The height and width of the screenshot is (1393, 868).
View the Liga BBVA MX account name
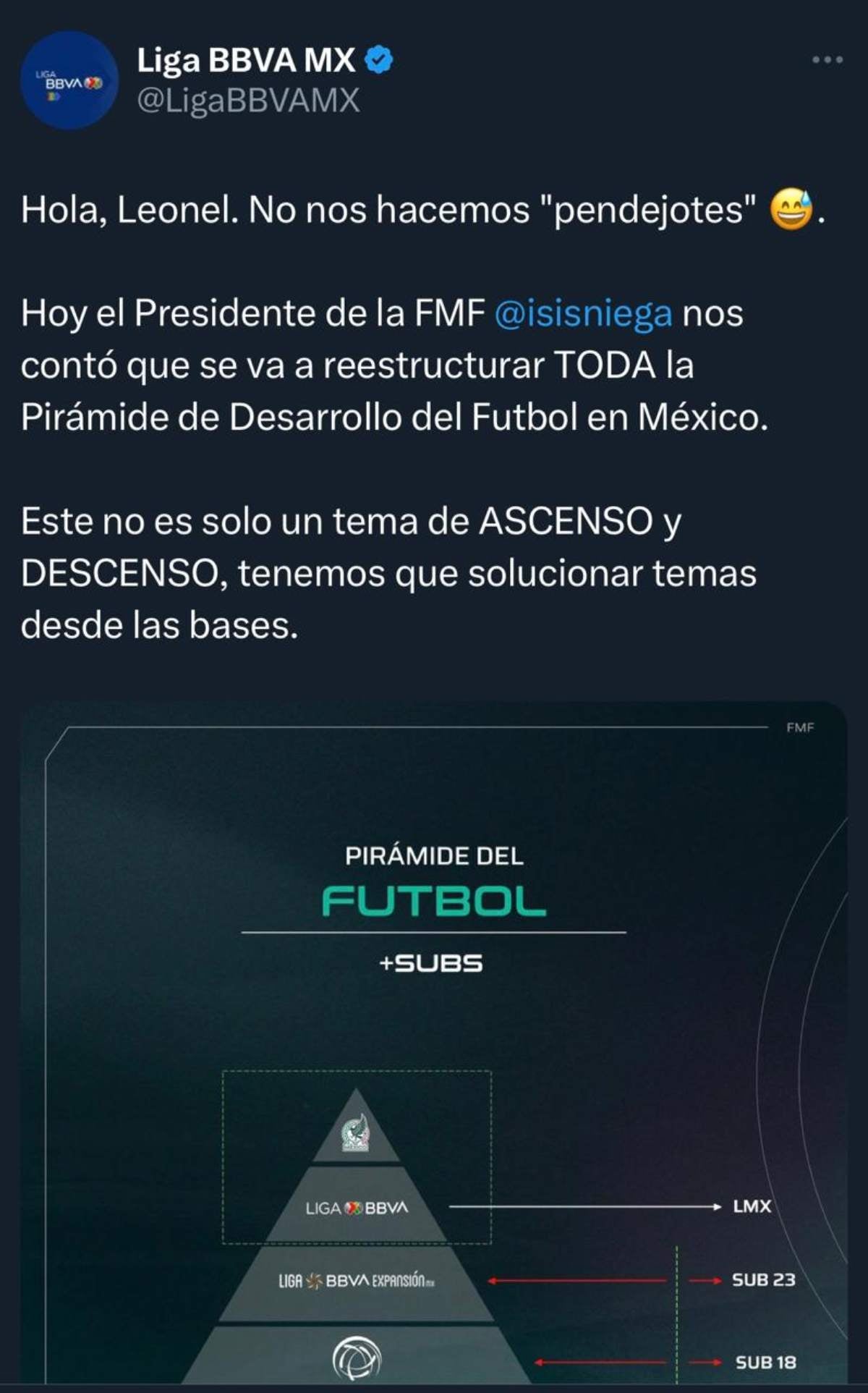pos(246,60)
